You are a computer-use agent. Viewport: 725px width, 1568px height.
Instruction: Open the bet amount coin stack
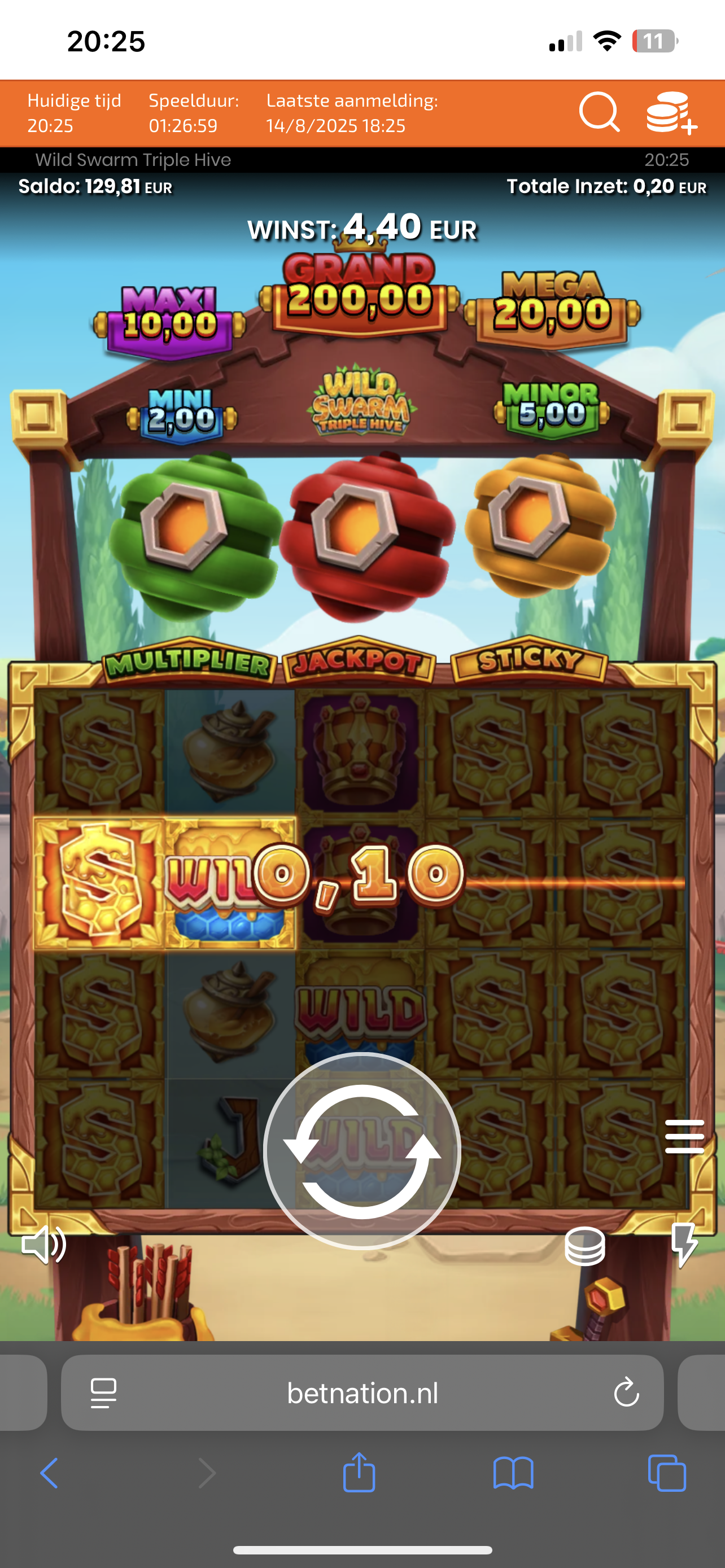point(584,1245)
